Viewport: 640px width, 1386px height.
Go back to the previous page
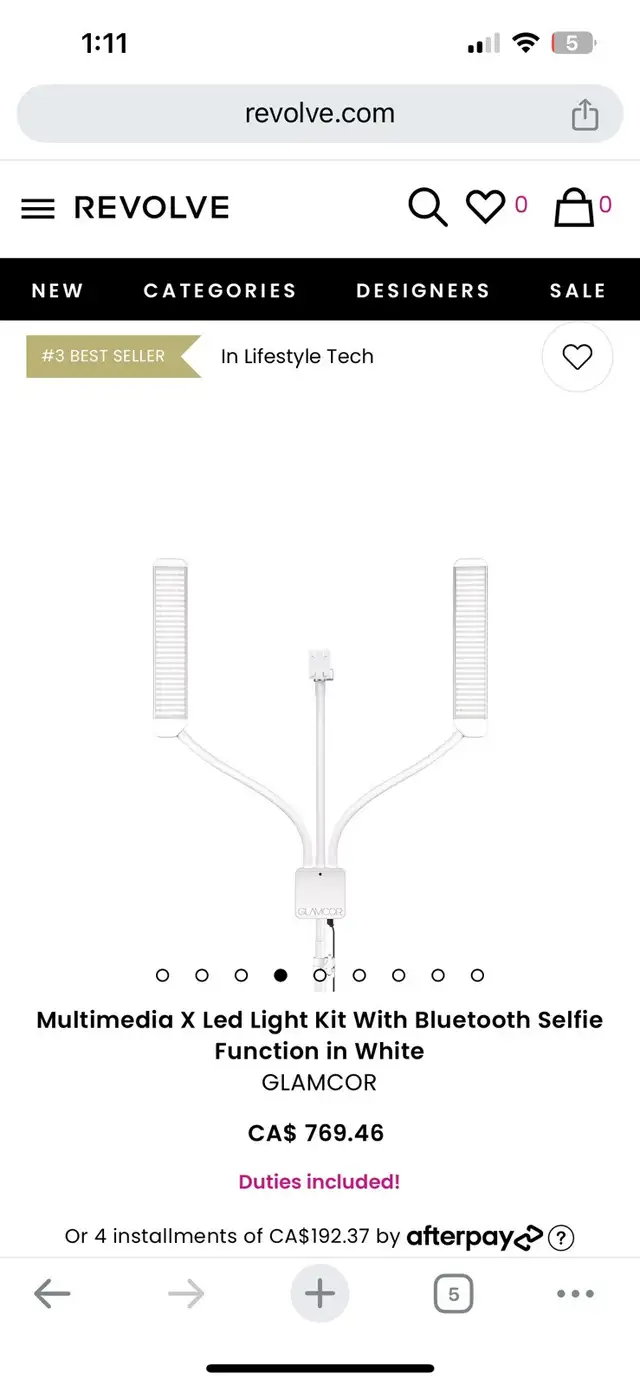tap(52, 1294)
